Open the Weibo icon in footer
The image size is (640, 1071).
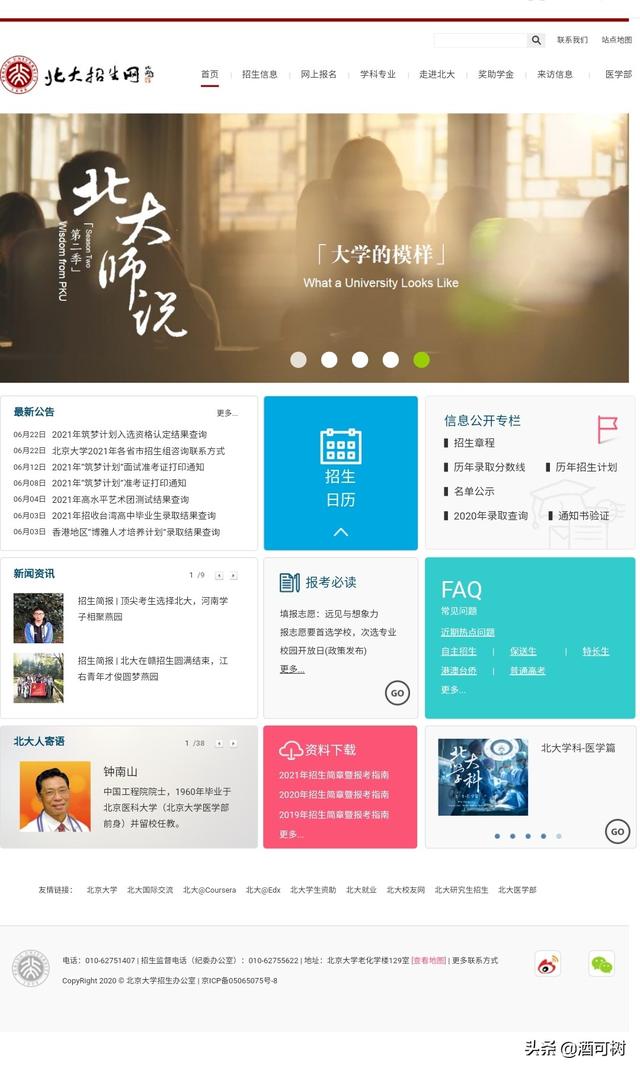(547, 964)
